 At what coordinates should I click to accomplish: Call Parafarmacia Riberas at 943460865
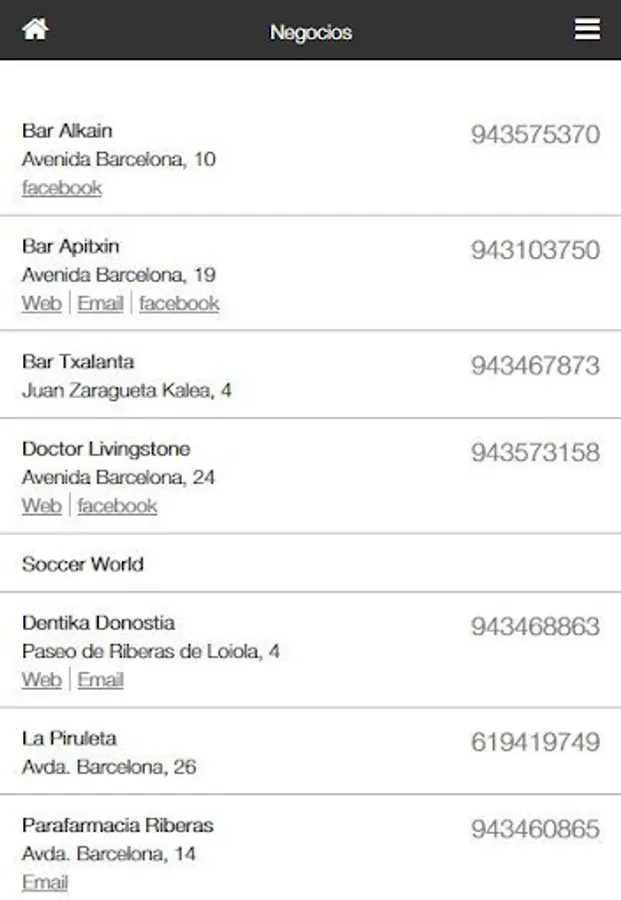[x=535, y=830]
